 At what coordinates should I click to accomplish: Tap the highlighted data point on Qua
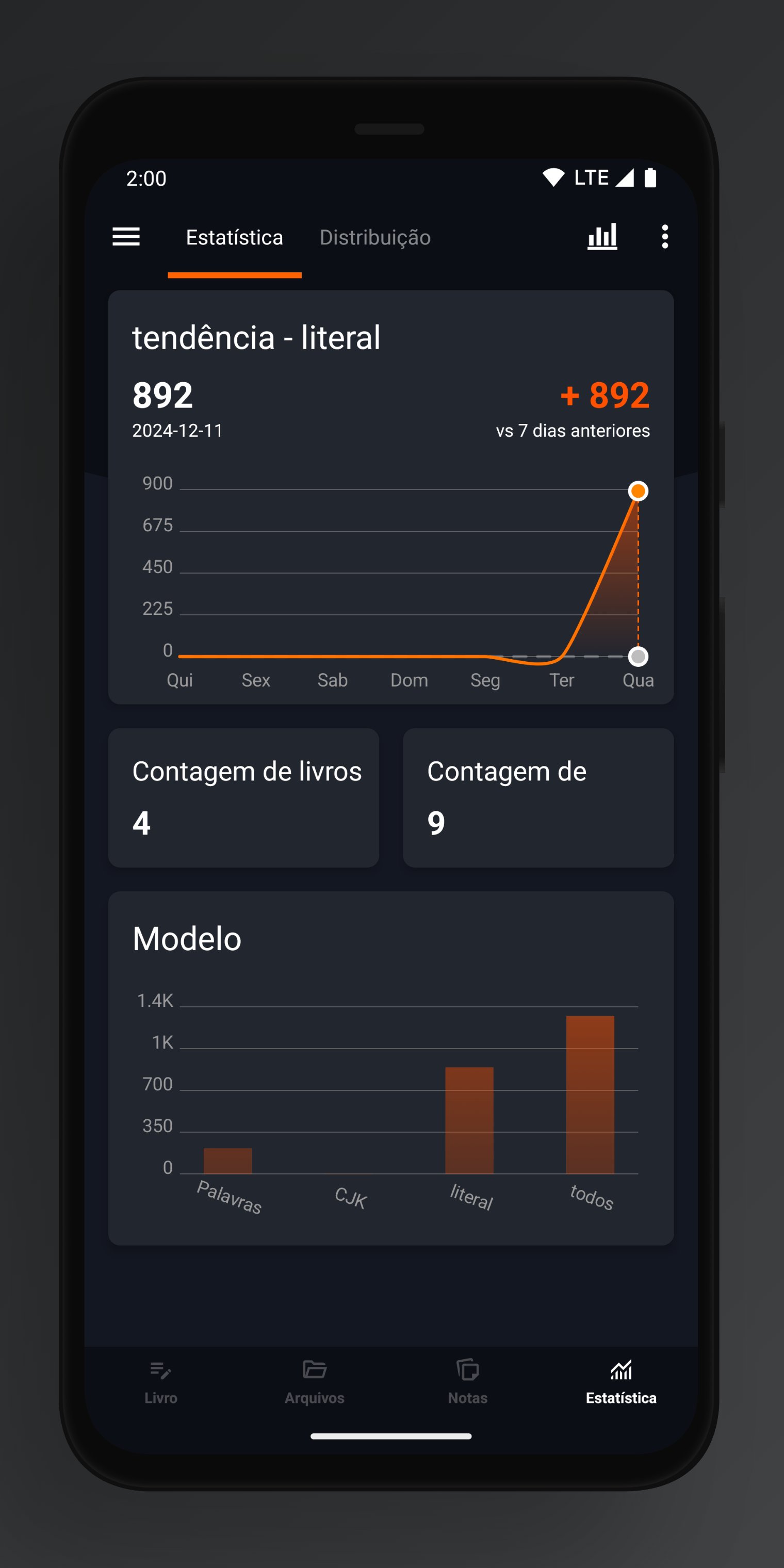638,491
